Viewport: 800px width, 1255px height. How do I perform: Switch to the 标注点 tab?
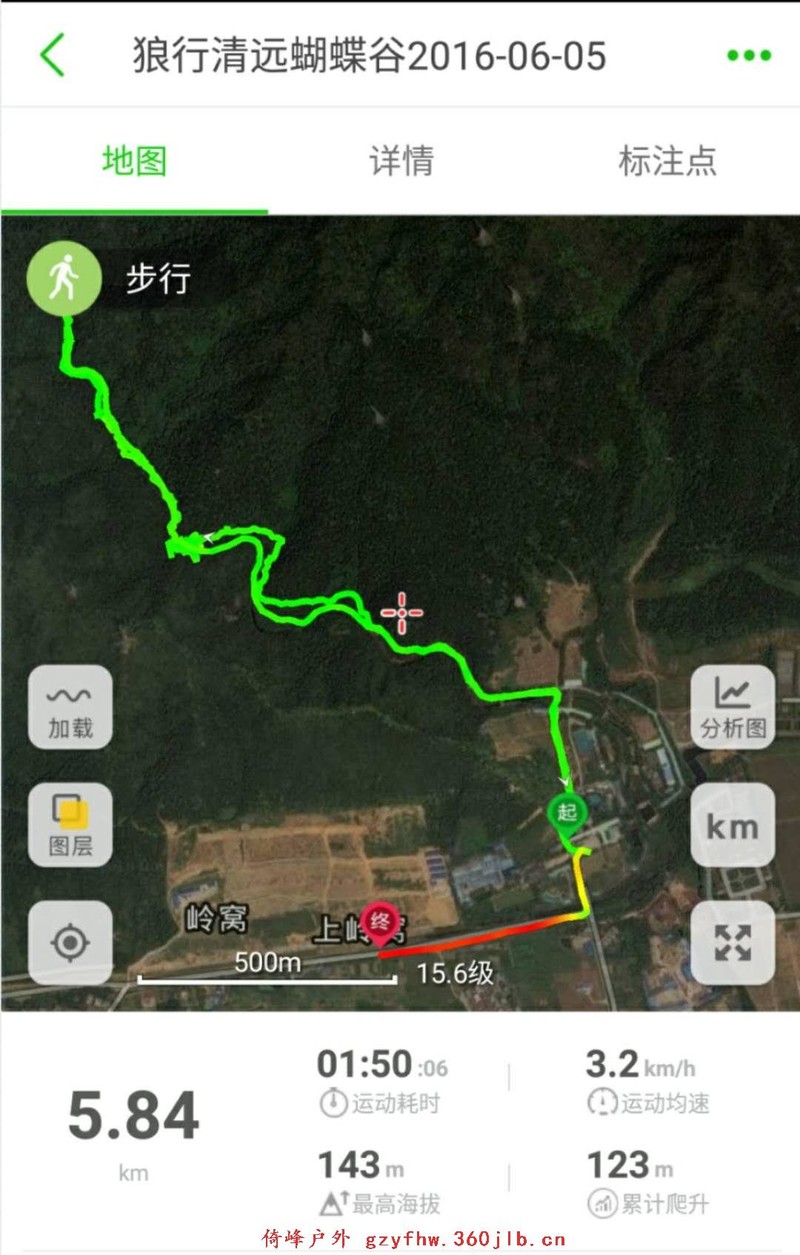click(667, 160)
